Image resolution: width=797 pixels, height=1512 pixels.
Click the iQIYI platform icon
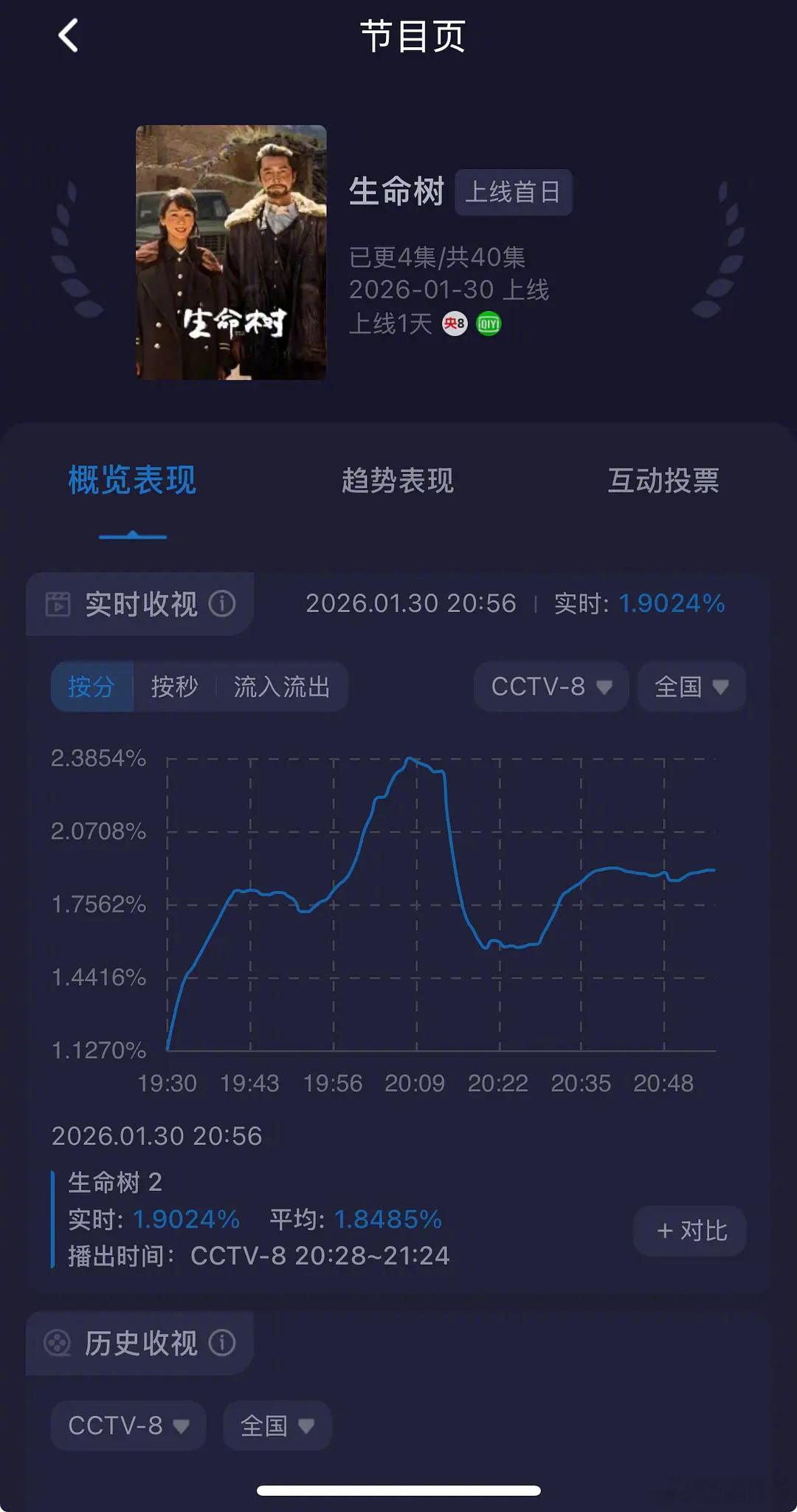pos(489,323)
